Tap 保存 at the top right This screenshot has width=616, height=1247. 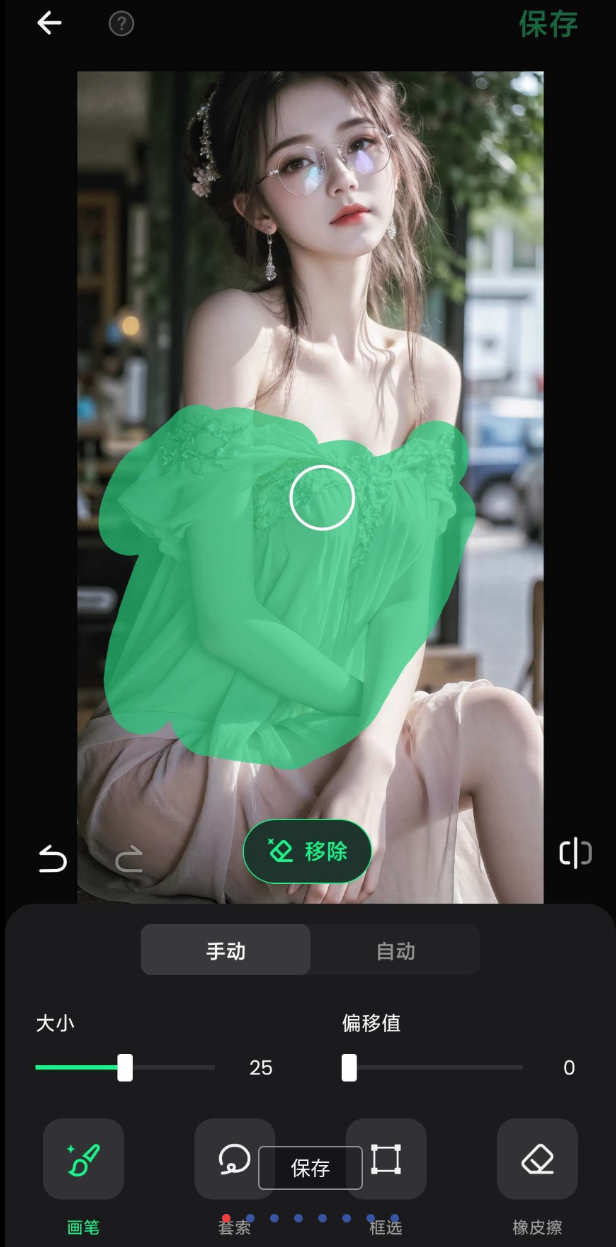[548, 24]
